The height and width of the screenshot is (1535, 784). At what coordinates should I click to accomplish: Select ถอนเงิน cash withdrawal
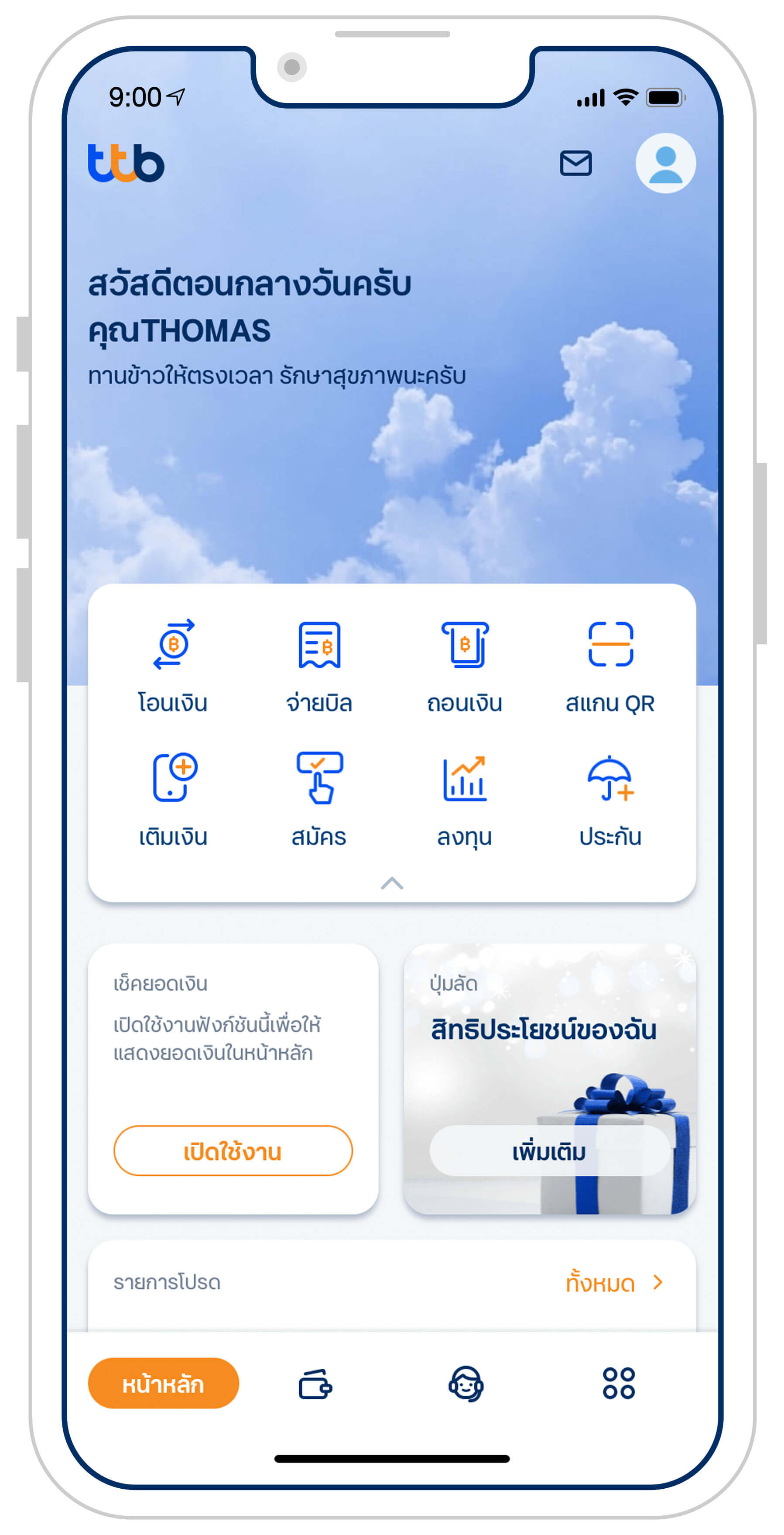(x=465, y=664)
